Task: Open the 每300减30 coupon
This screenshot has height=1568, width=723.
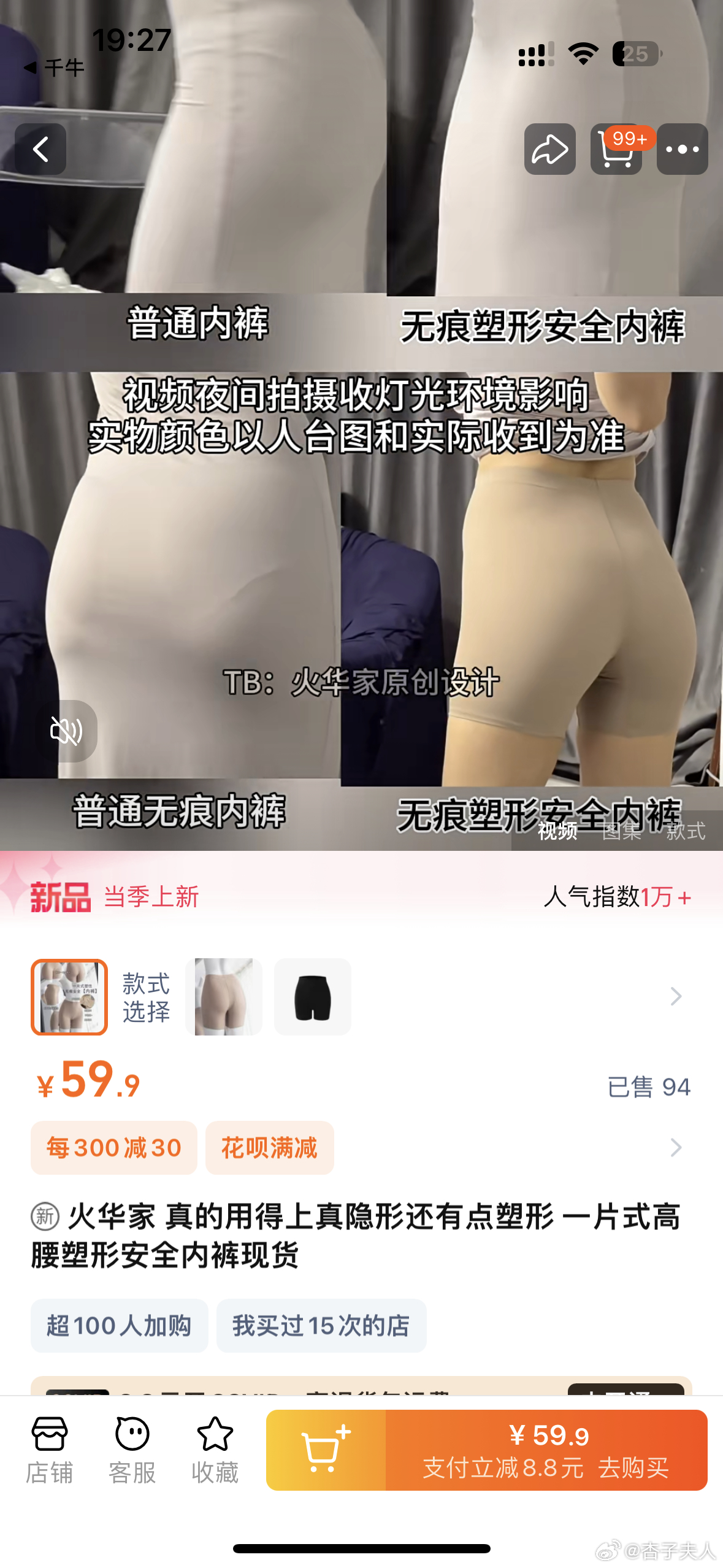Action: (114, 1148)
